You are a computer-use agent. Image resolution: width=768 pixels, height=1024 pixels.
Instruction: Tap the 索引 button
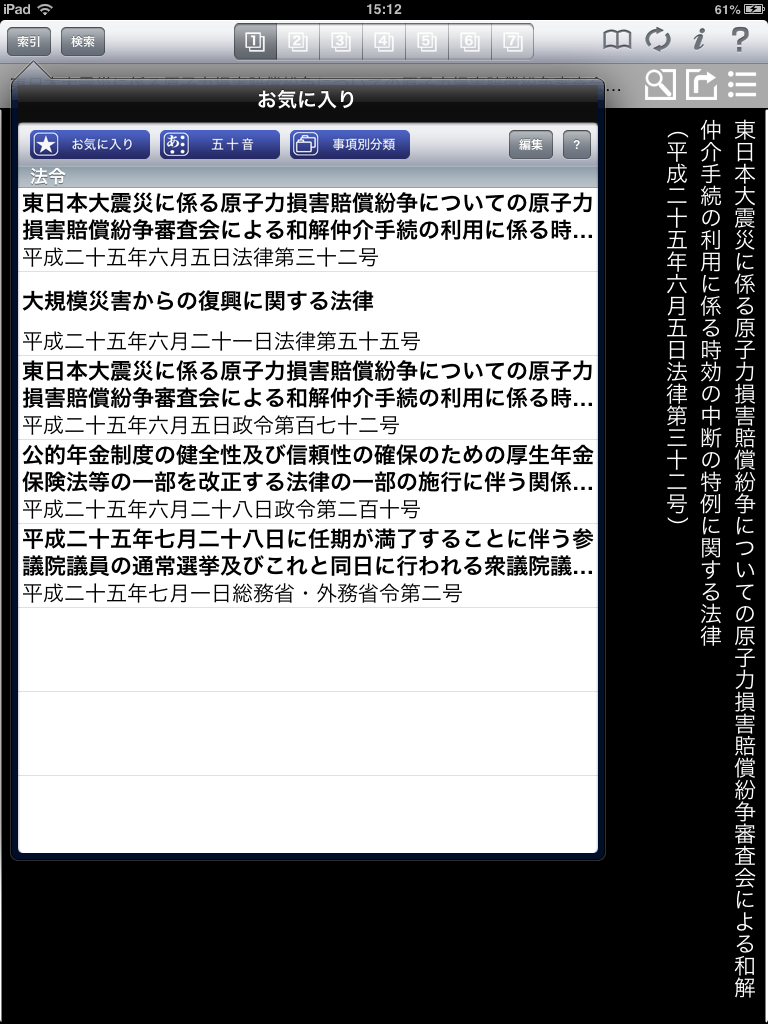(28, 42)
